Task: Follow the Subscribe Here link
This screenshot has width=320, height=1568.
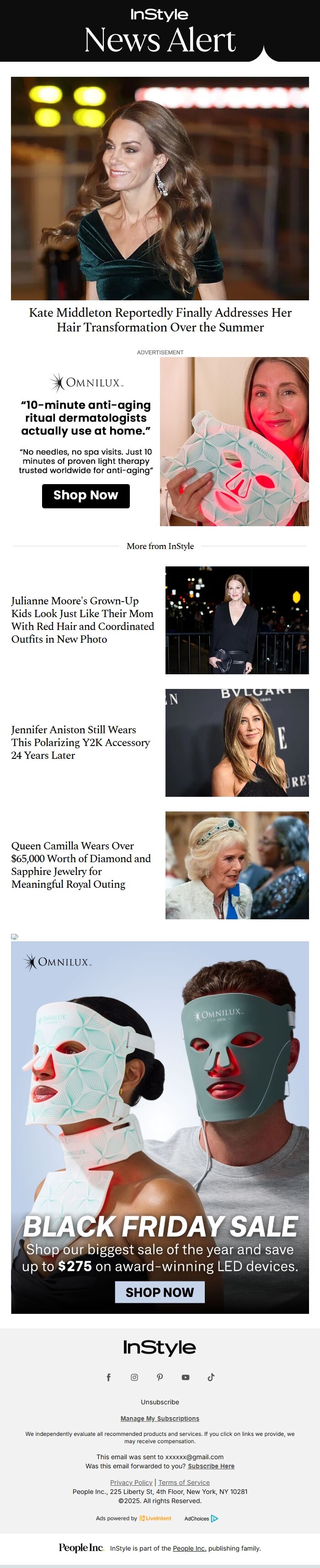Action: [x=211, y=1466]
